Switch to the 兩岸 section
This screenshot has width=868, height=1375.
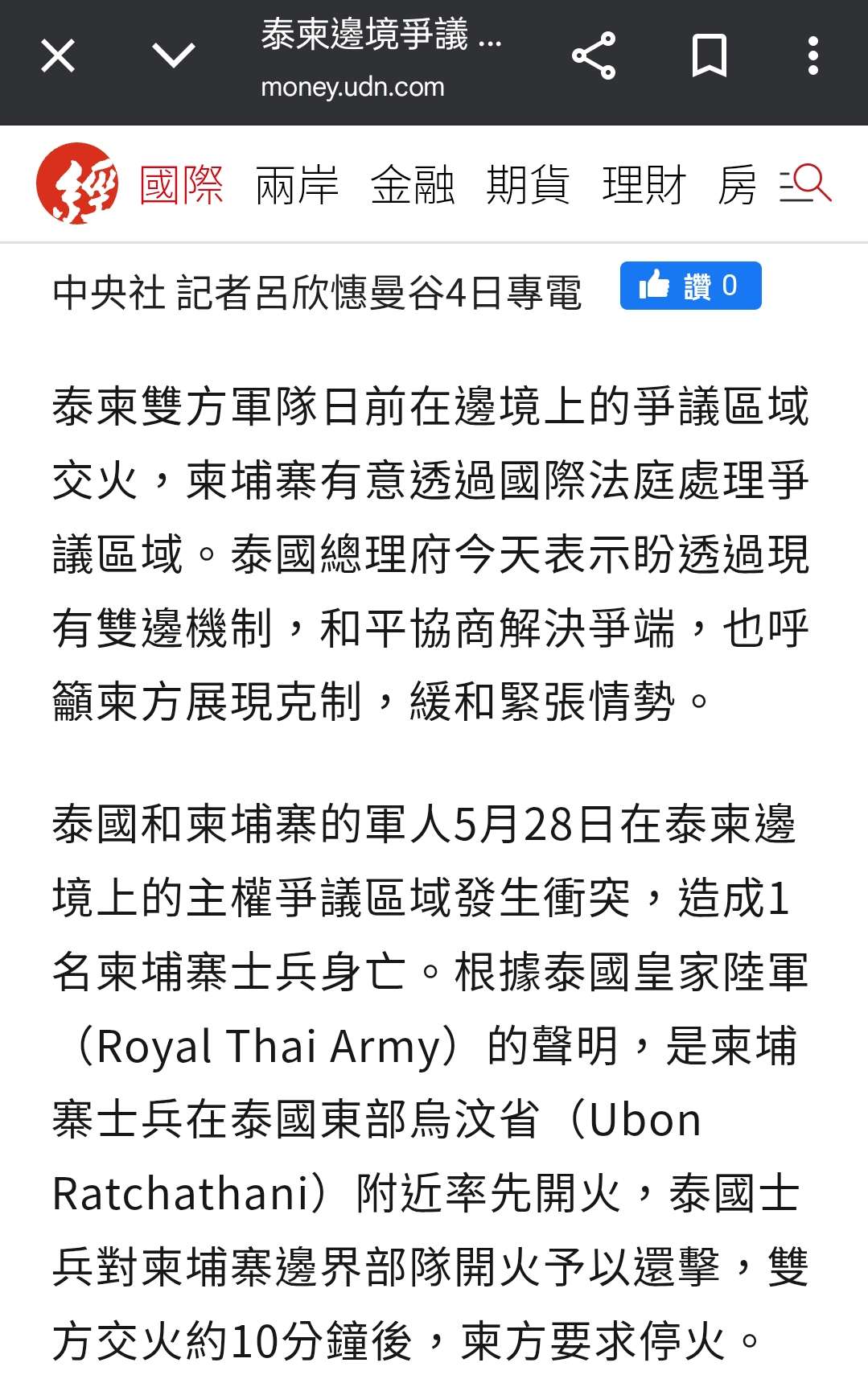[x=297, y=185]
